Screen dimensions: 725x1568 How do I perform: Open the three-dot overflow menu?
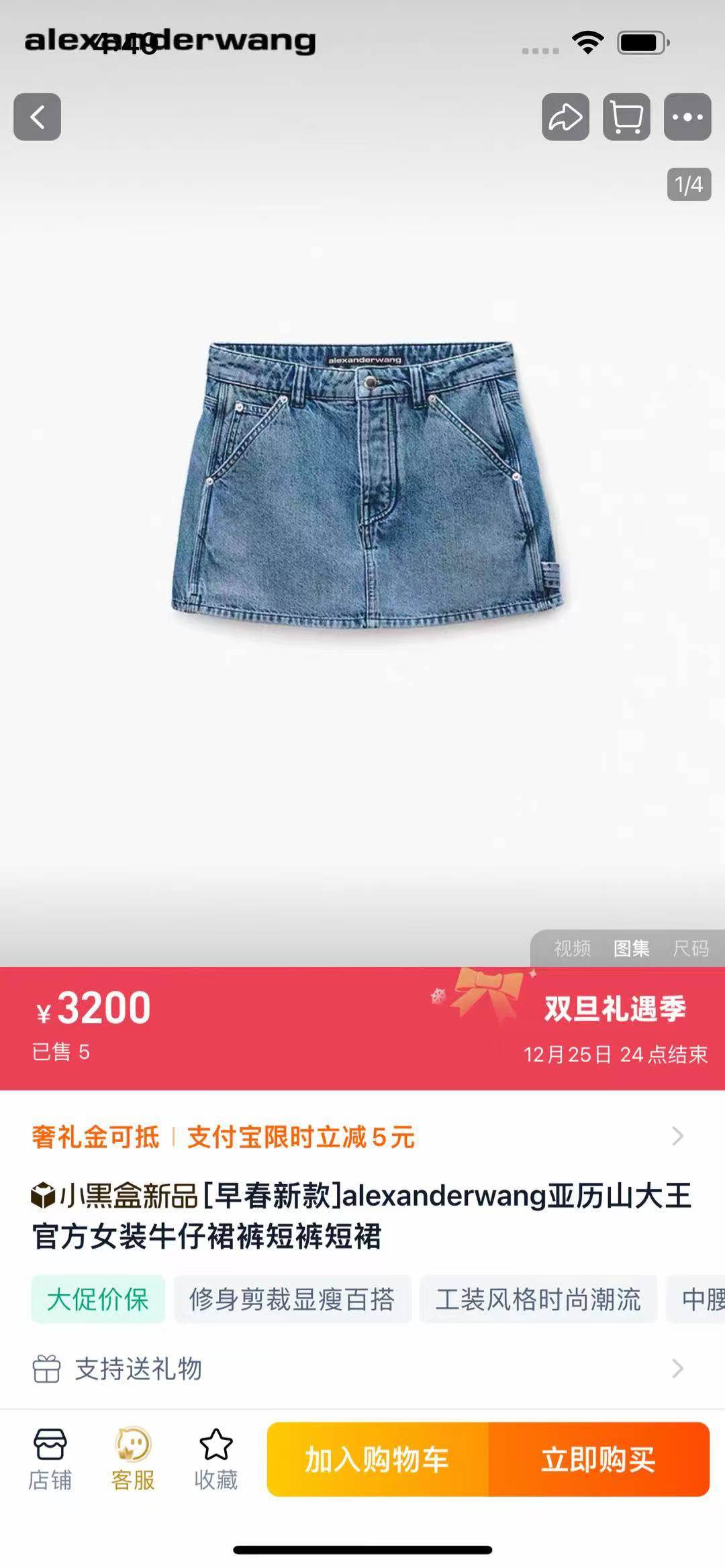(687, 117)
